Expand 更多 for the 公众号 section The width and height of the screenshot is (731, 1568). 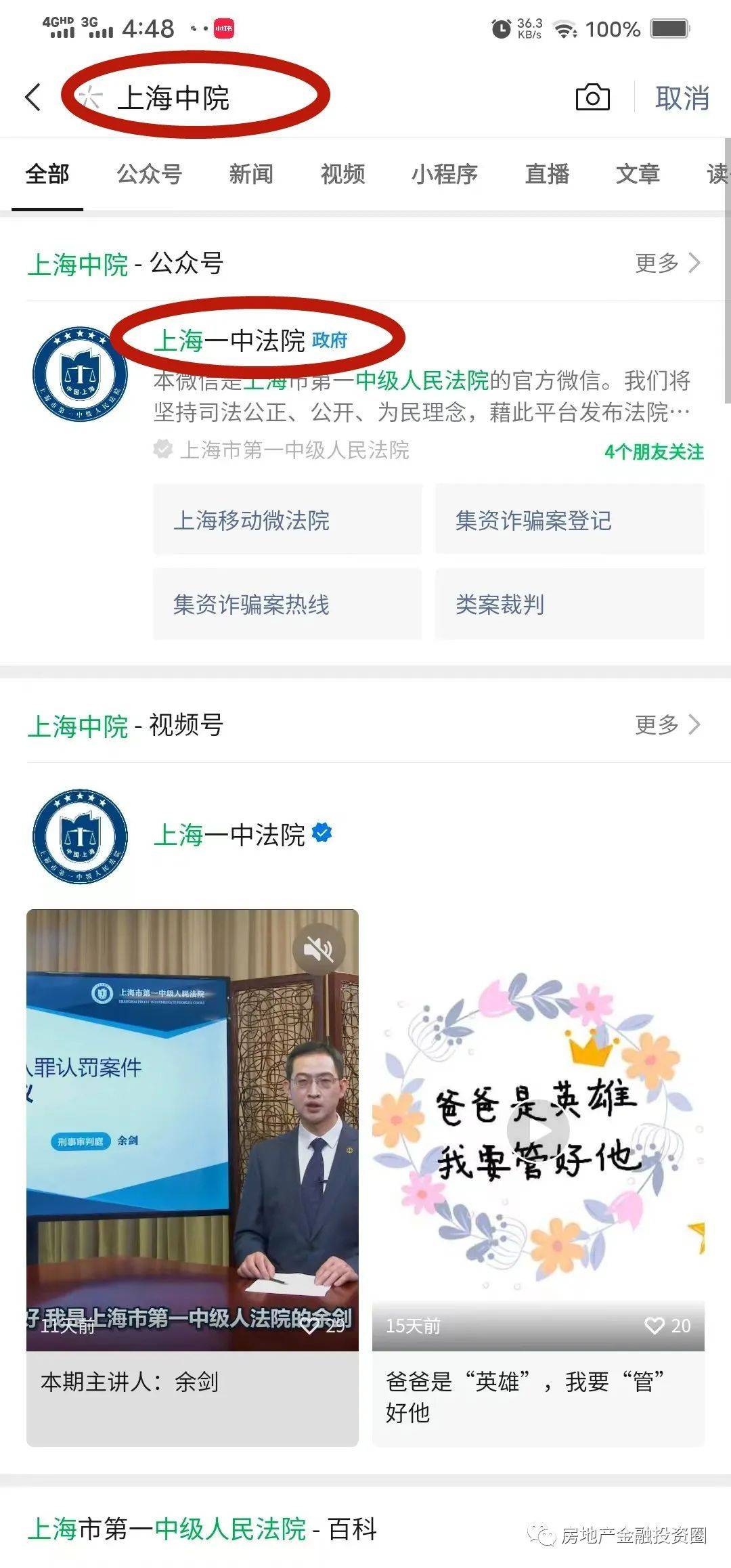[666, 265]
